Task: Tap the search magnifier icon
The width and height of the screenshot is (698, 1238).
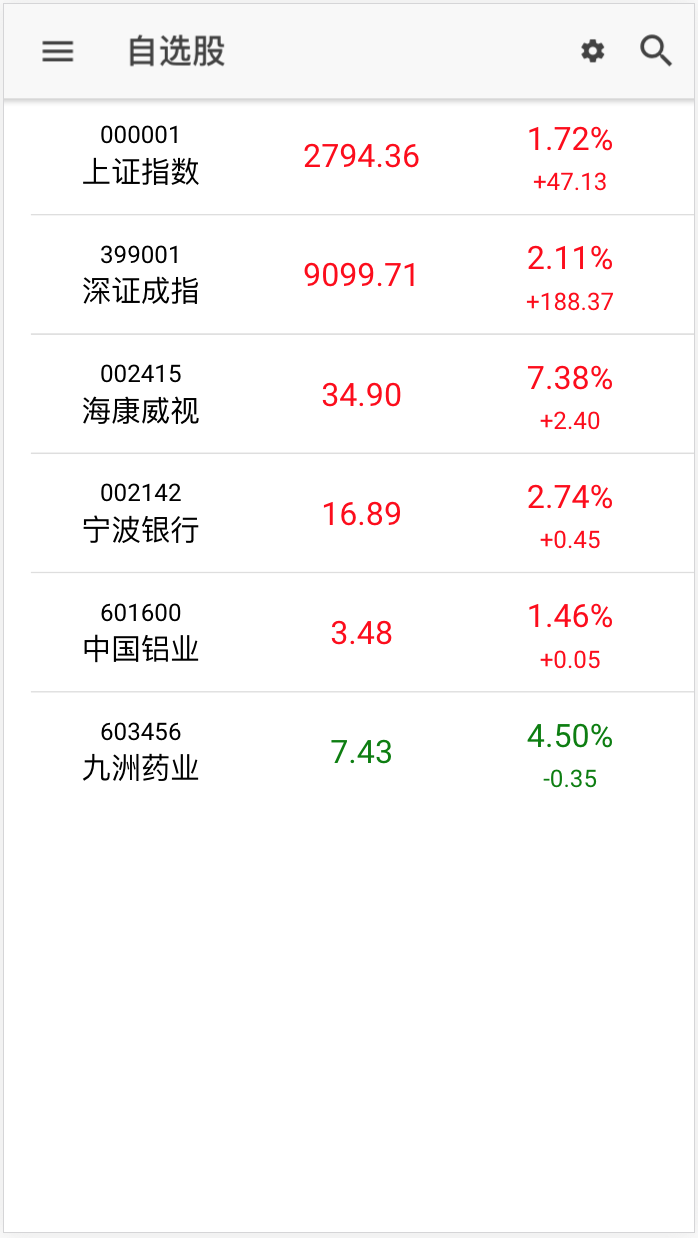Action: pos(656,51)
